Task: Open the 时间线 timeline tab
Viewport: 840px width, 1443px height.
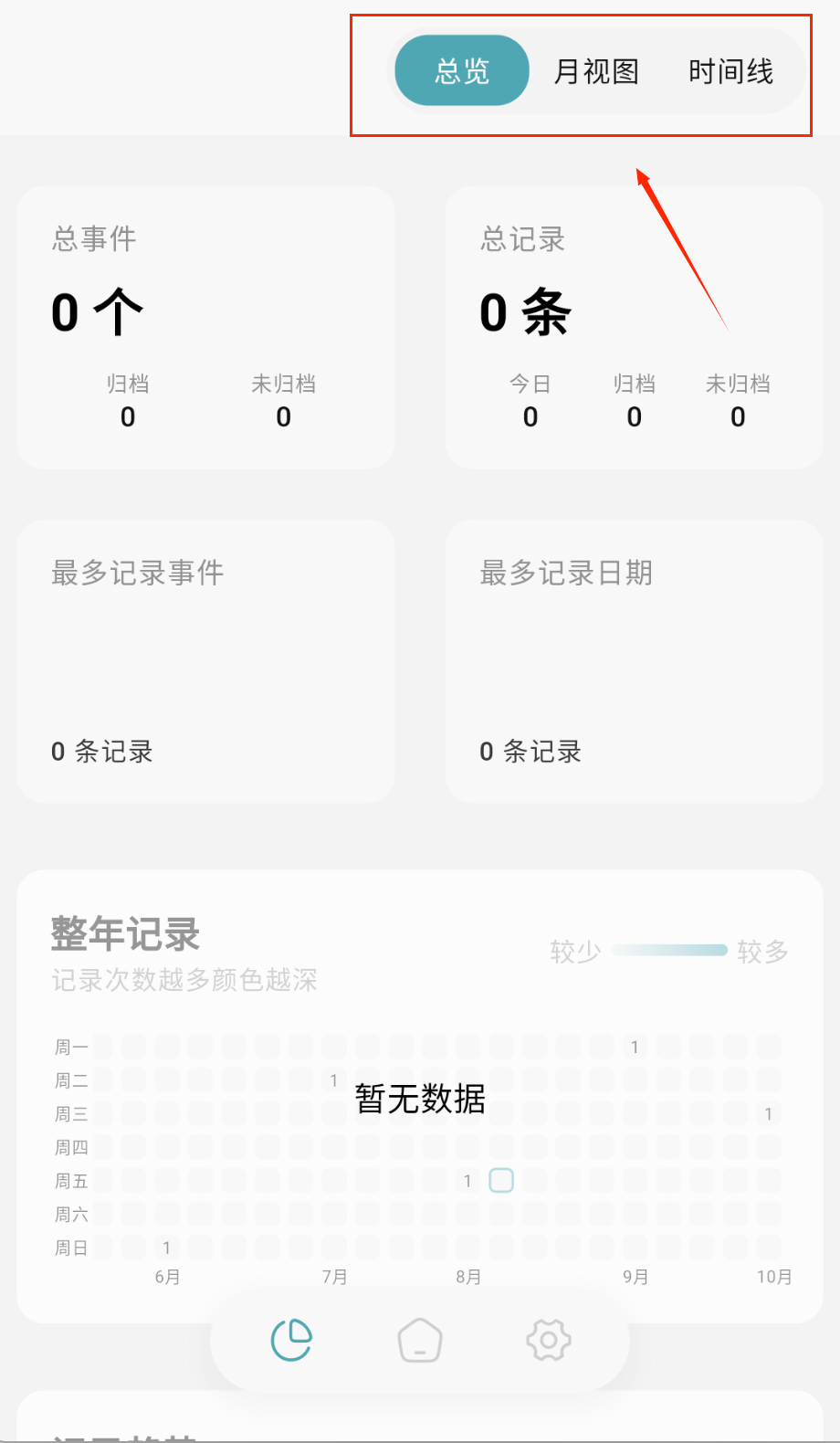Action: 730,71
